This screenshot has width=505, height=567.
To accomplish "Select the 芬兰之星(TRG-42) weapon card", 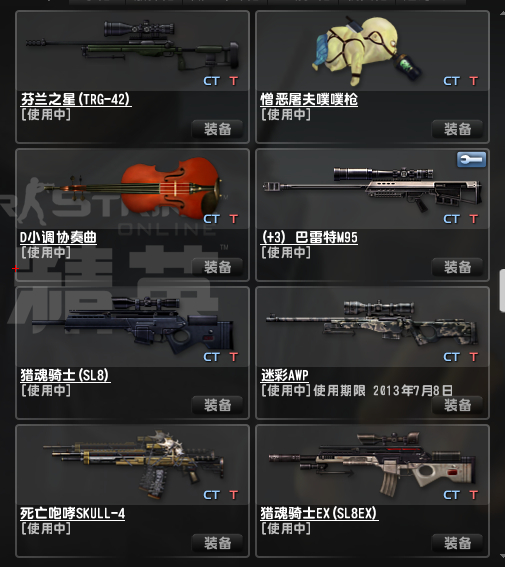I will [132, 77].
